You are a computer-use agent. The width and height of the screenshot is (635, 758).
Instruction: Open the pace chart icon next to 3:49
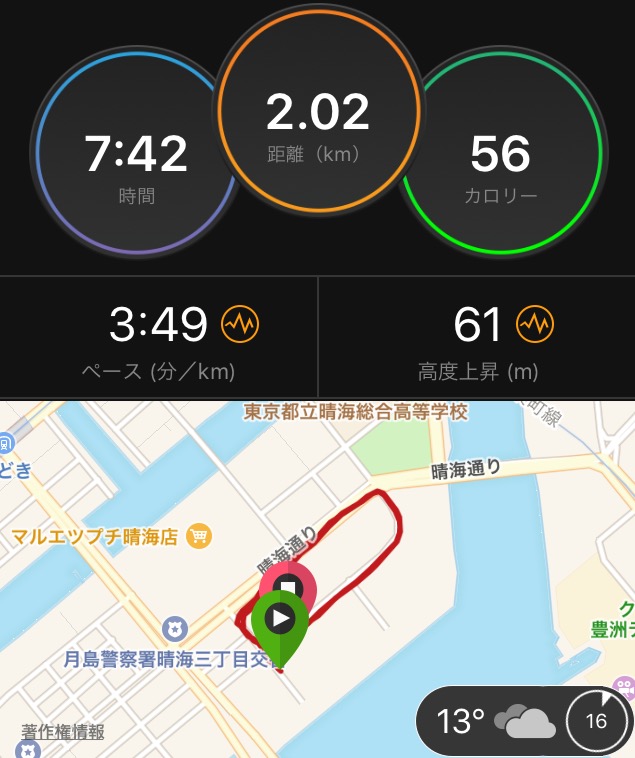click(x=241, y=324)
